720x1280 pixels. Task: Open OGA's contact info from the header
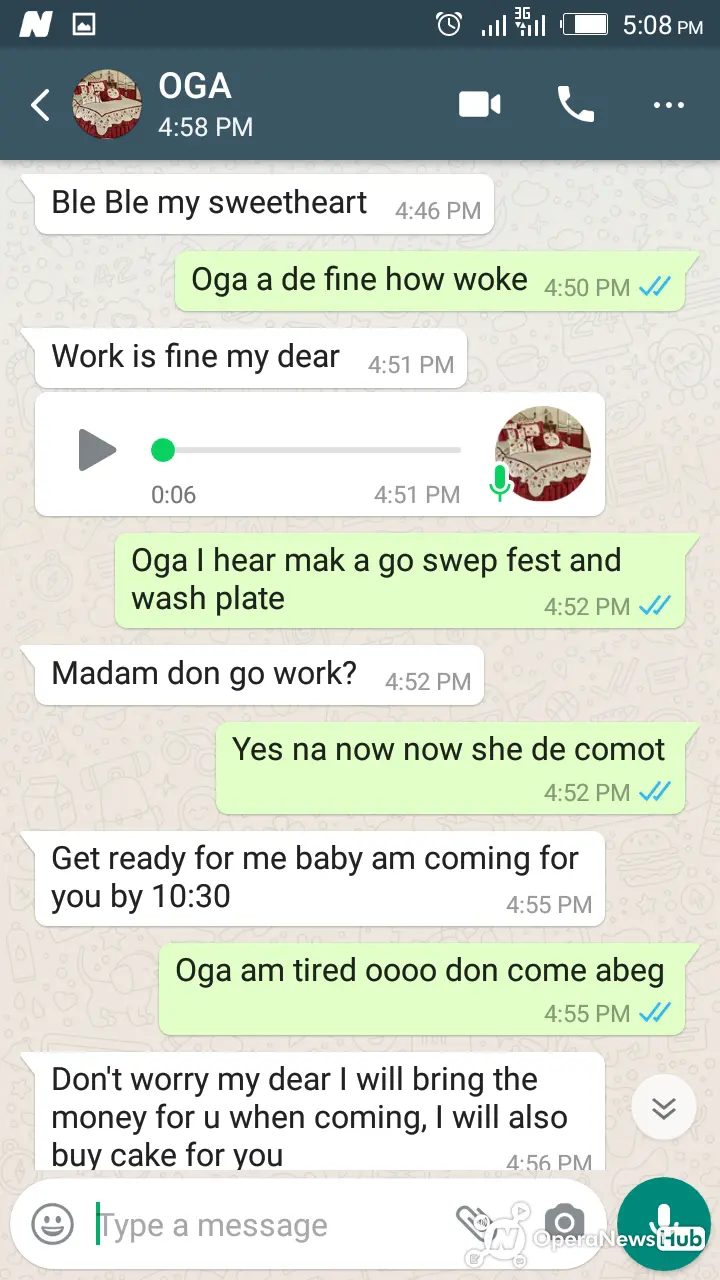click(195, 104)
